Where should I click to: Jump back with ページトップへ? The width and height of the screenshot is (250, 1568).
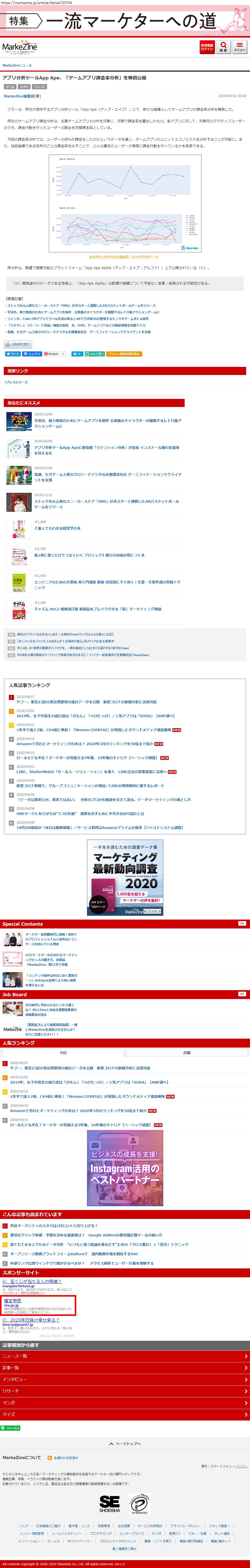click(x=125, y=1443)
